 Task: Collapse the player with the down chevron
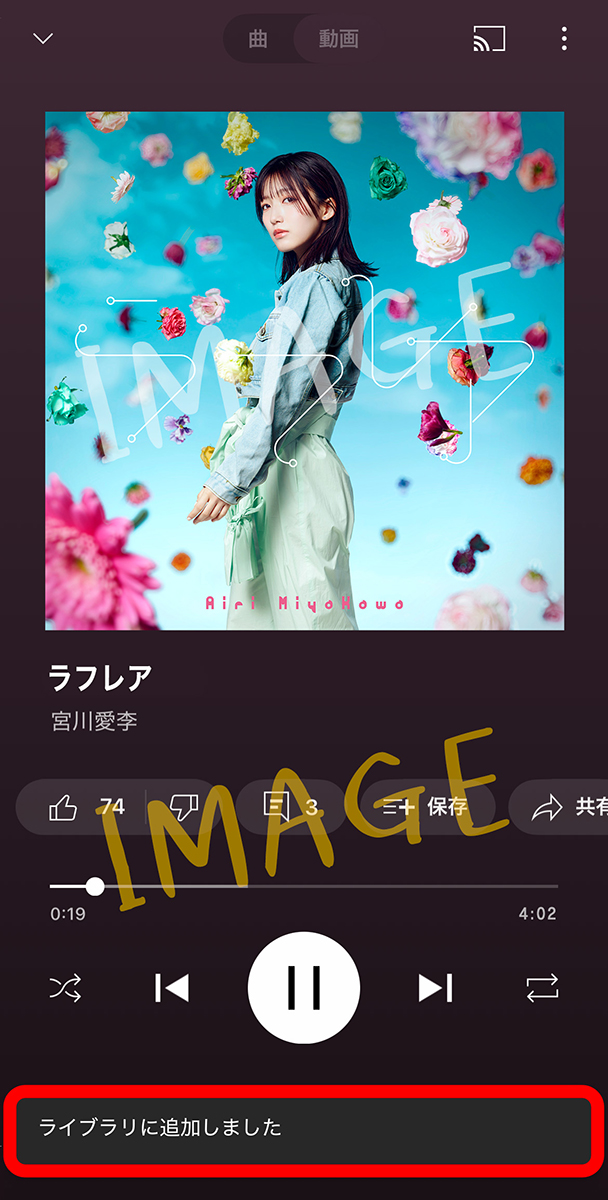tap(43, 39)
